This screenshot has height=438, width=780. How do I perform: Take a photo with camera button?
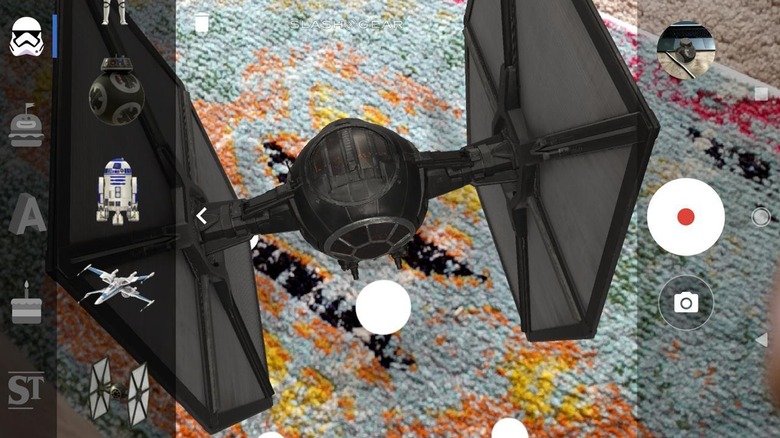[x=685, y=303]
